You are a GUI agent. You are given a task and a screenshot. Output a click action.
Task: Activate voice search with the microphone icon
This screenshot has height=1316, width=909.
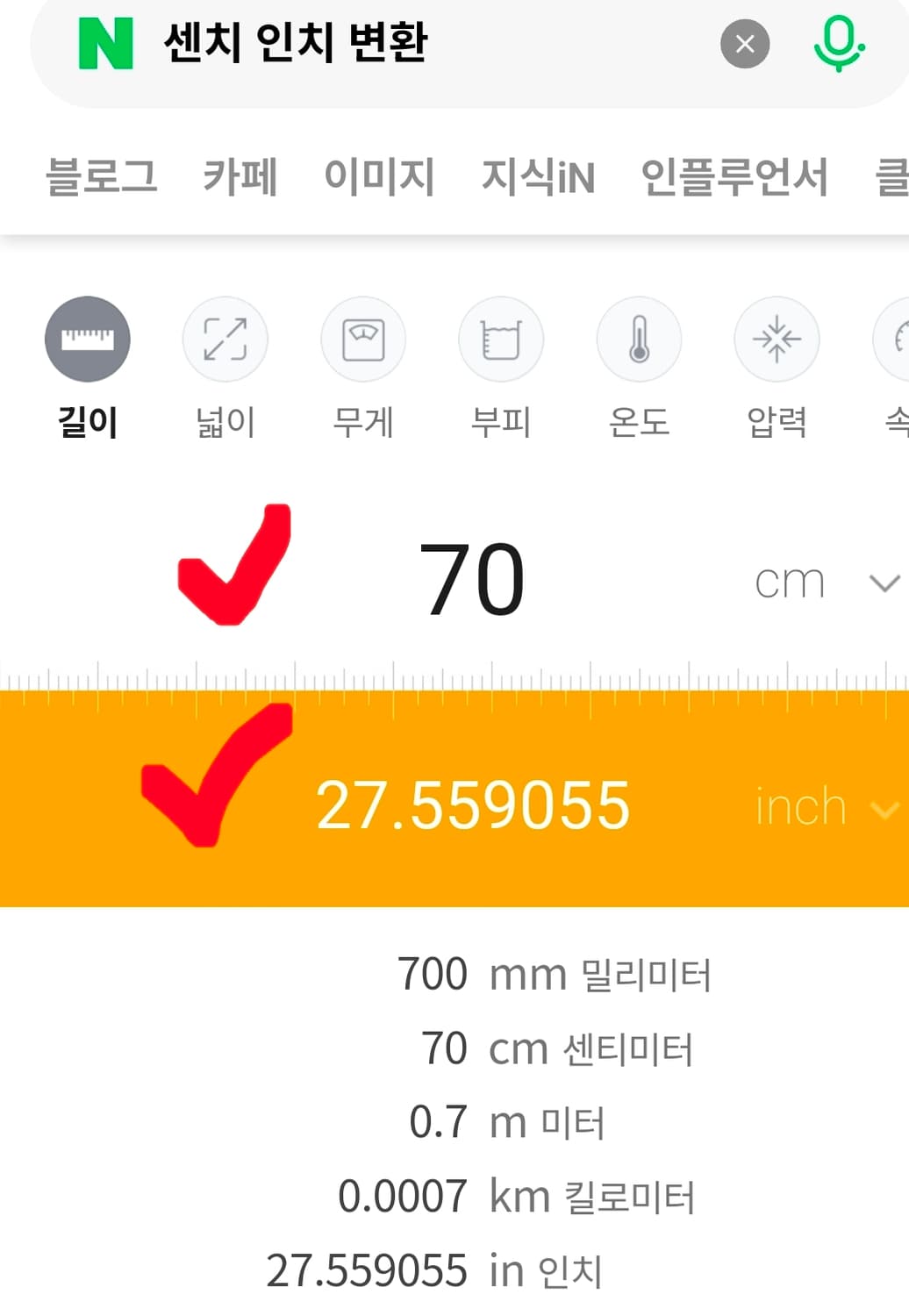point(838,44)
